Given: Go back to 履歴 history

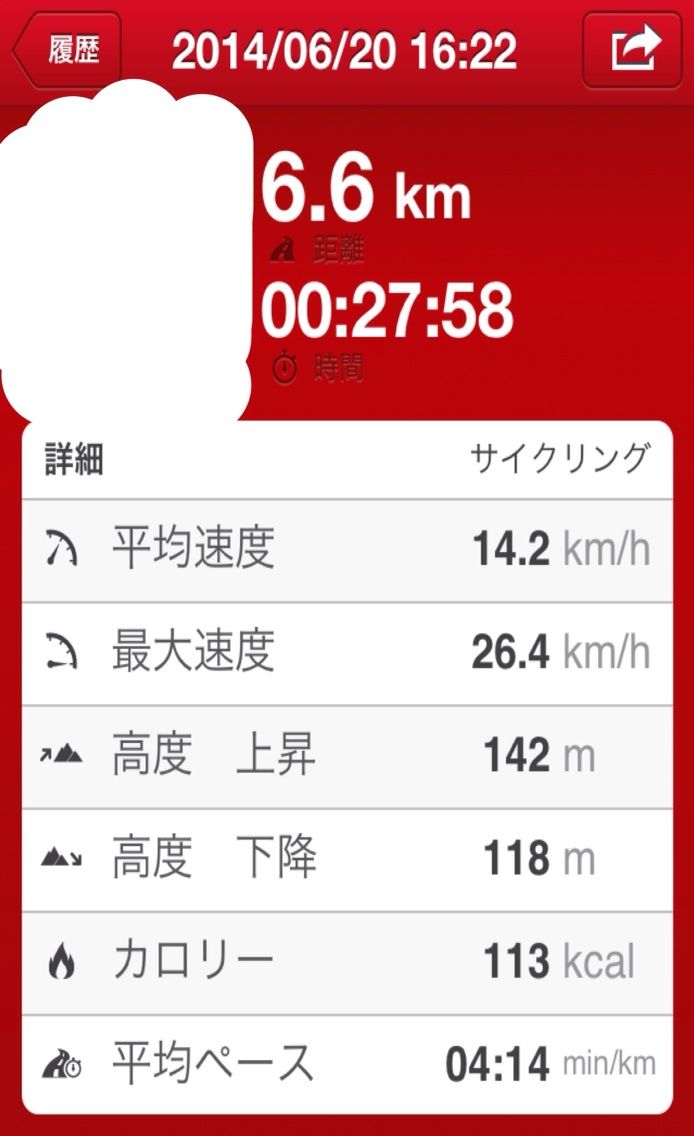Looking at the screenshot, I should click(67, 50).
